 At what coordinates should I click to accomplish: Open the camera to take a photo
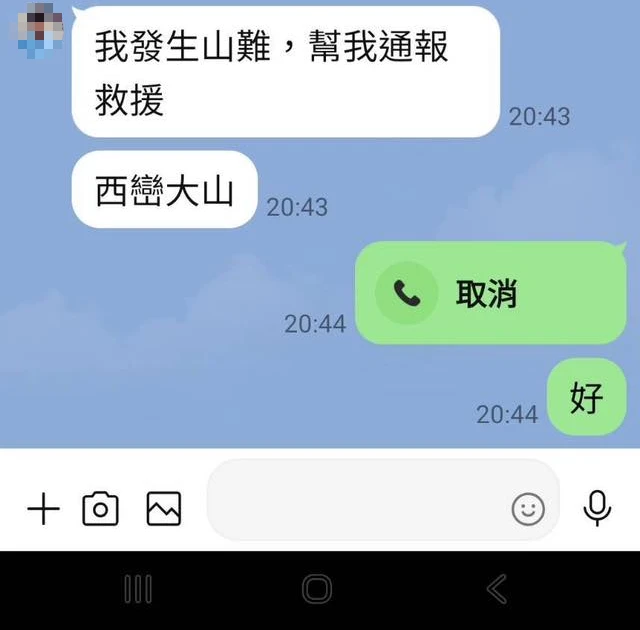point(100,510)
